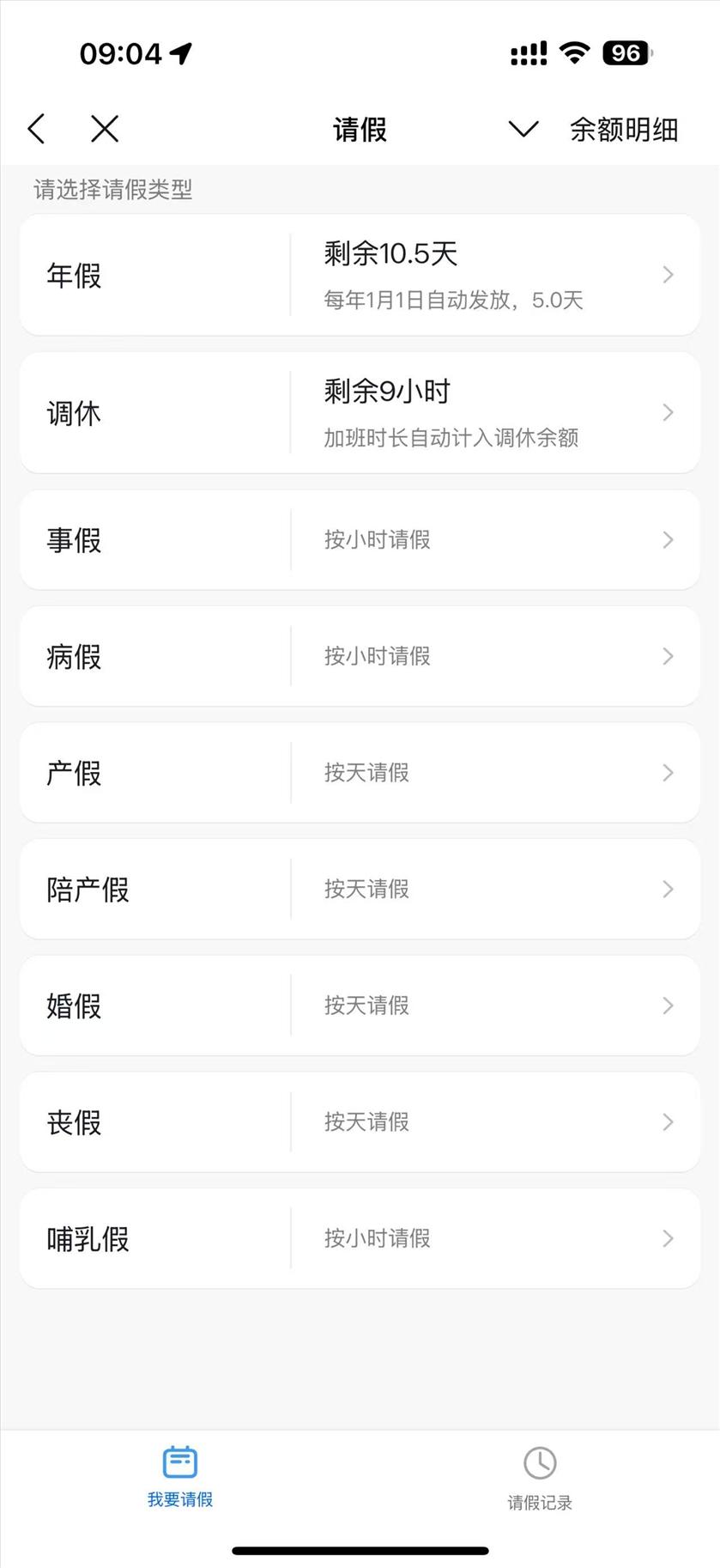Choose 调休 with 9 hours remaining

(x=360, y=412)
